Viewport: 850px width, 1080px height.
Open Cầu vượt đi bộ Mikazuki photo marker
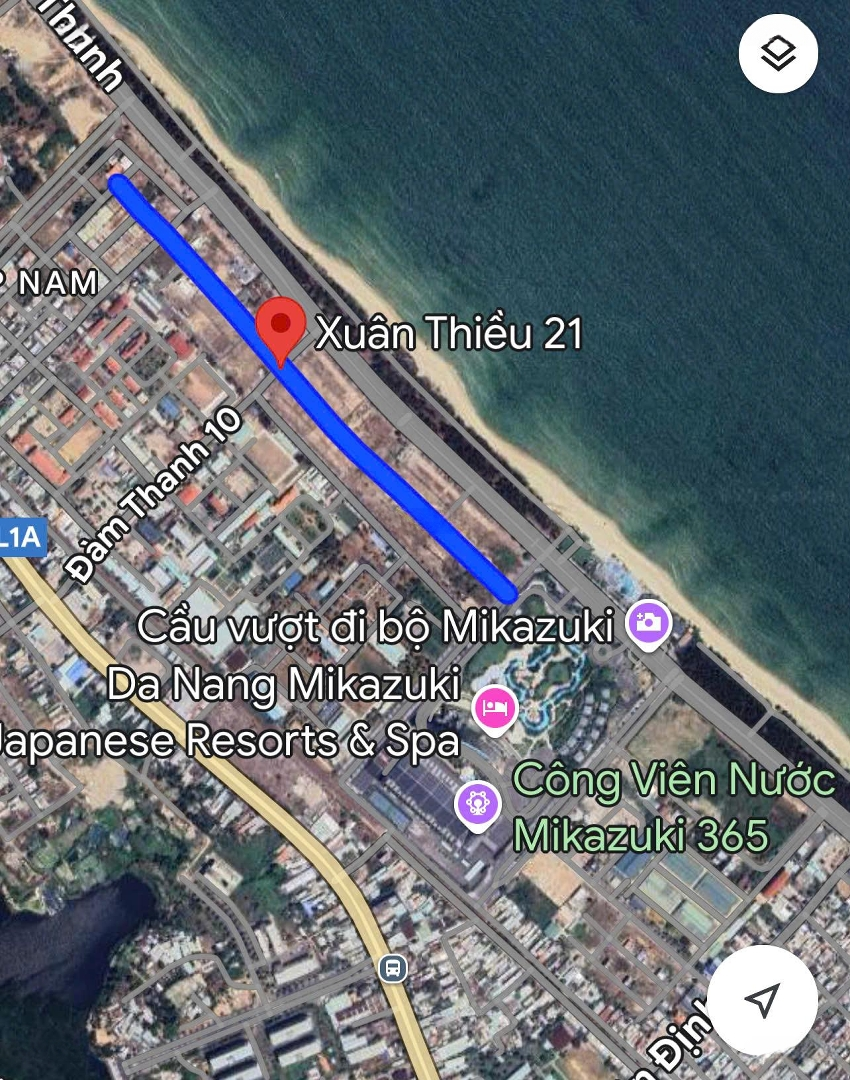pyautogui.click(x=648, y=624)
